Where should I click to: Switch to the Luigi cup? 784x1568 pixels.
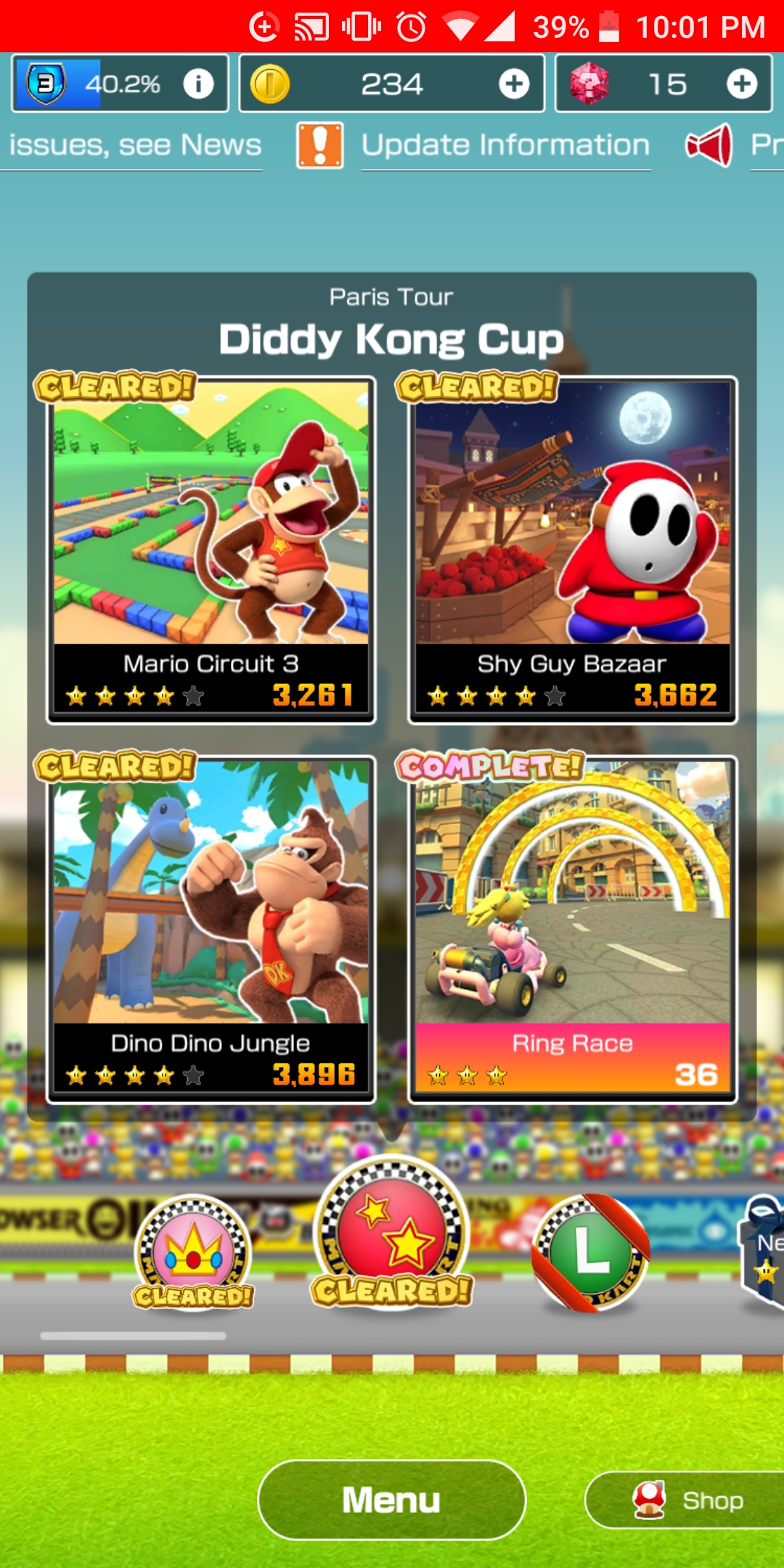click(590, 1250)
